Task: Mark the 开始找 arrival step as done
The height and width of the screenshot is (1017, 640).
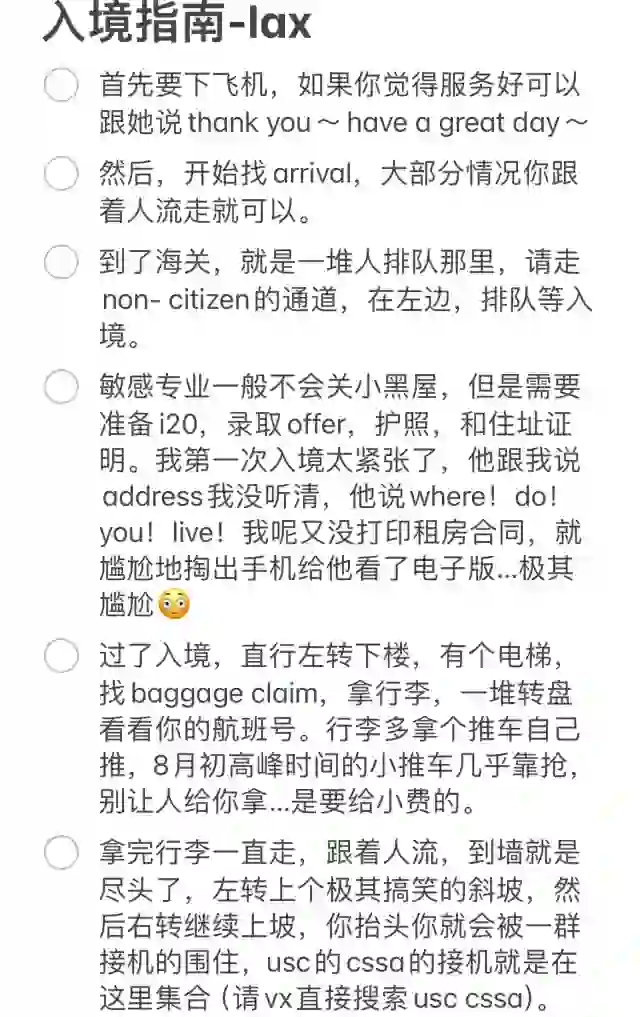Action: coord(61,174)
